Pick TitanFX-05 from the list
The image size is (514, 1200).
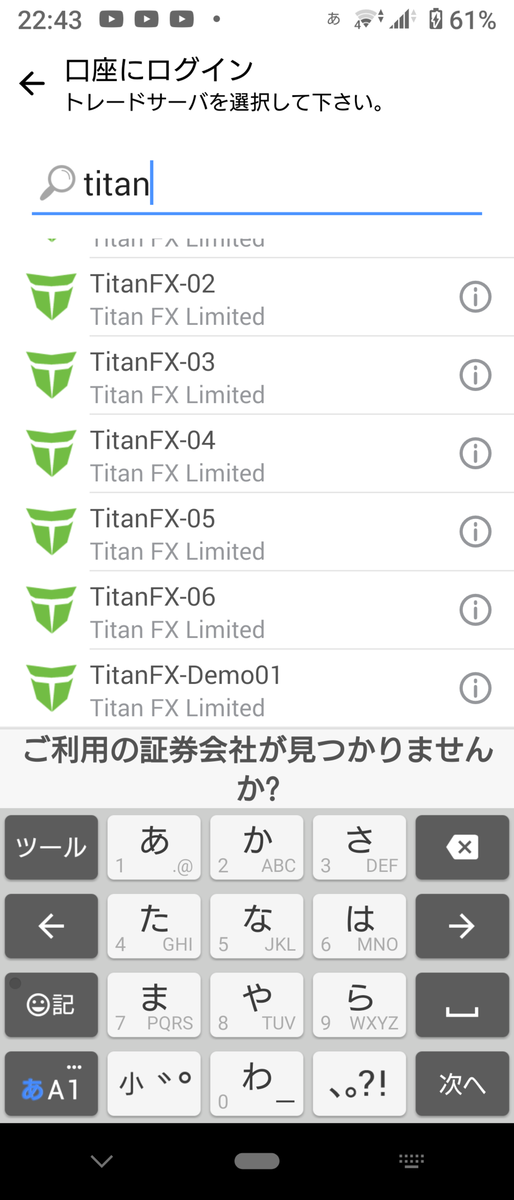pos(257,532)
